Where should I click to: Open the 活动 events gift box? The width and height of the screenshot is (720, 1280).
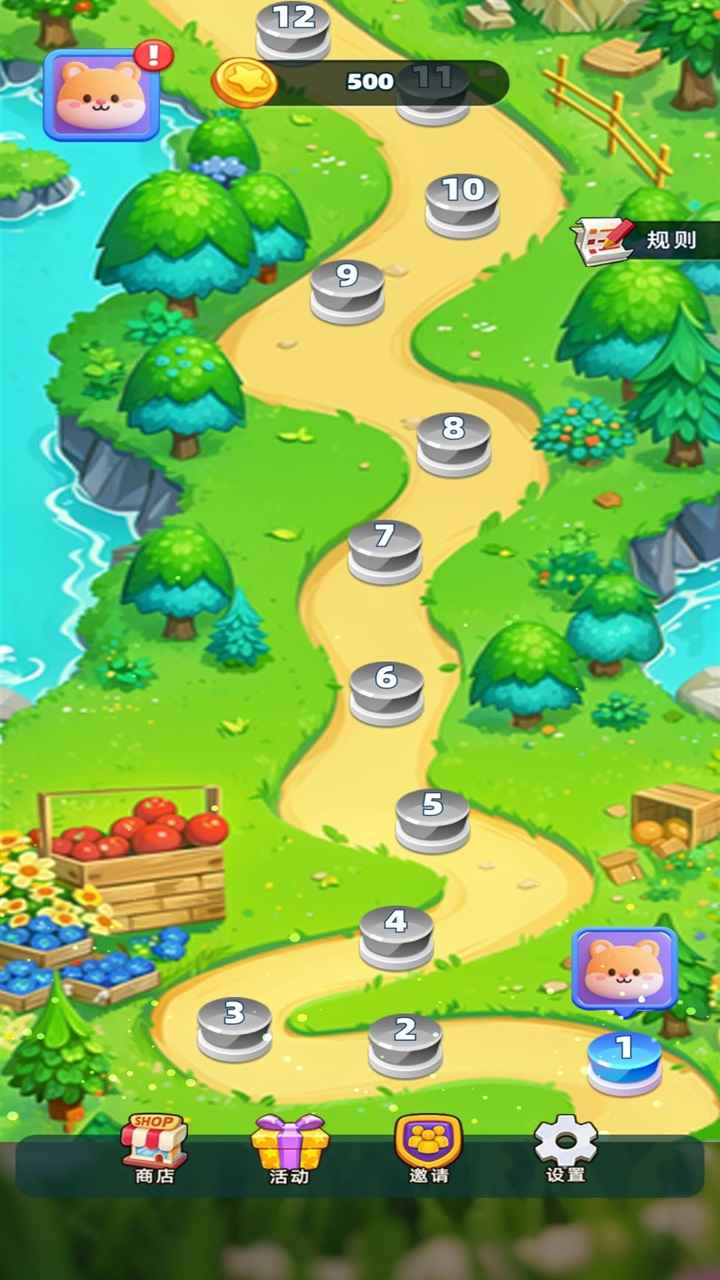pos(290,1150)
